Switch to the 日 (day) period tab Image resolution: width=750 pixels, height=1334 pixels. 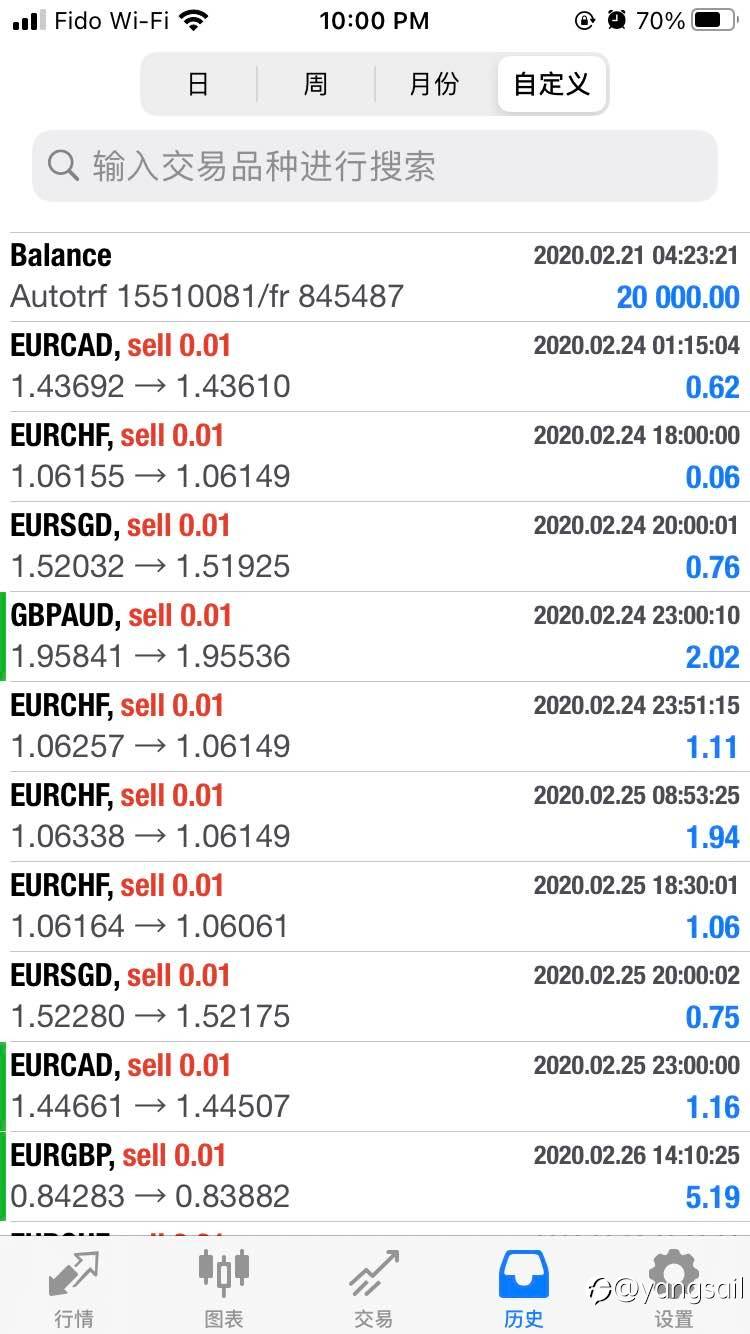(x=198, y=84)
